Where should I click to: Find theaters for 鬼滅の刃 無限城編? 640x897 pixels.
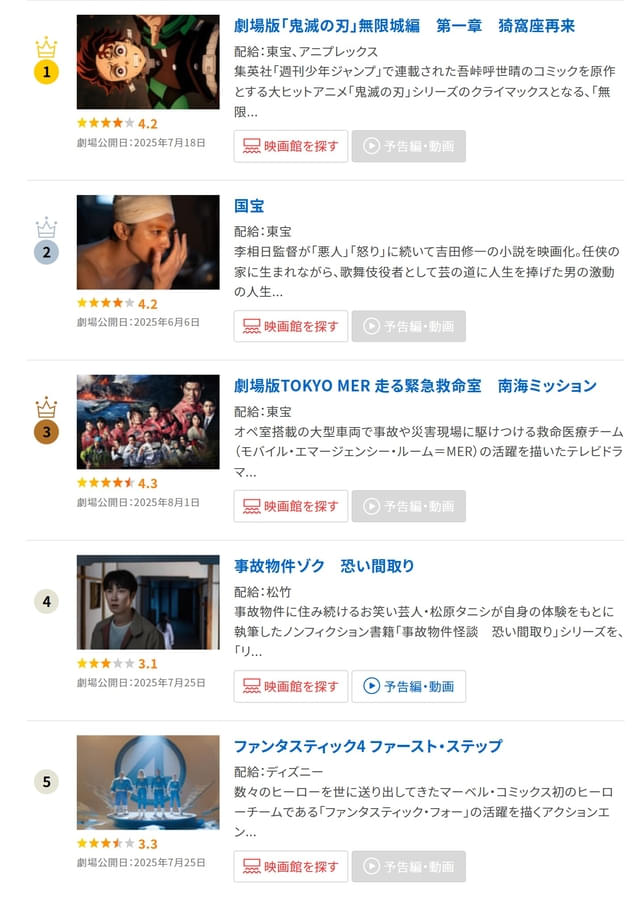click(x=291, y=146)
